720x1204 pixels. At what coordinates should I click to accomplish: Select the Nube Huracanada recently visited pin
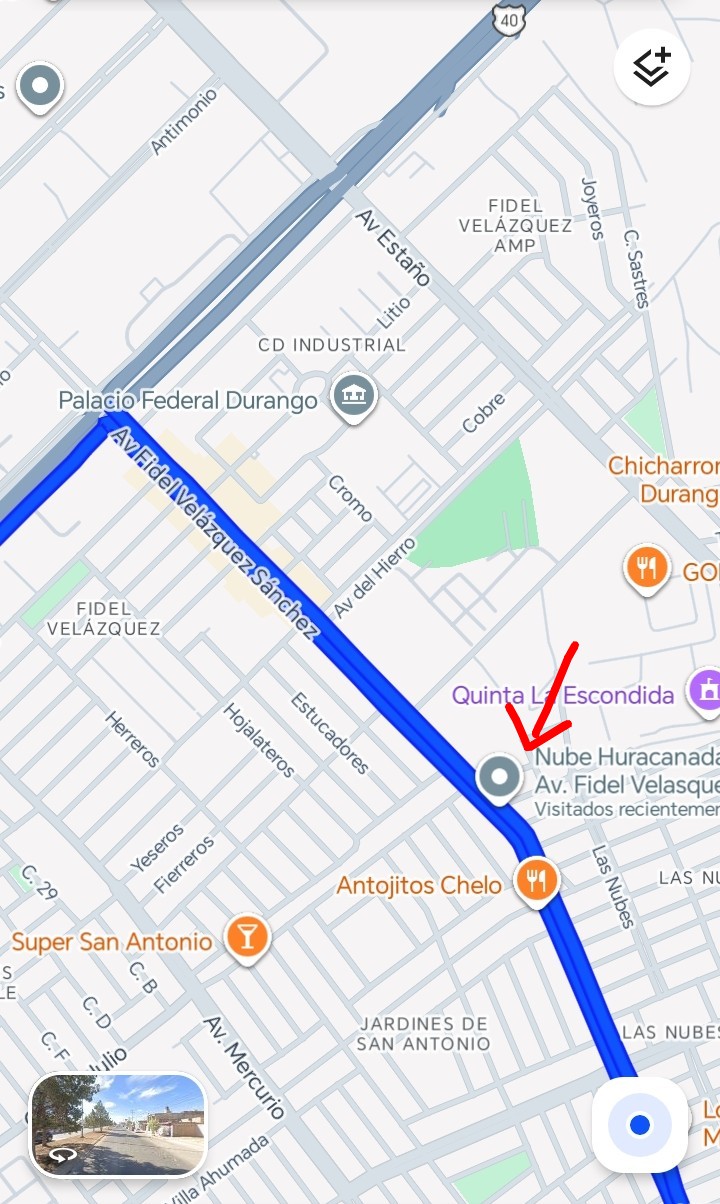[x=498, y=777]
